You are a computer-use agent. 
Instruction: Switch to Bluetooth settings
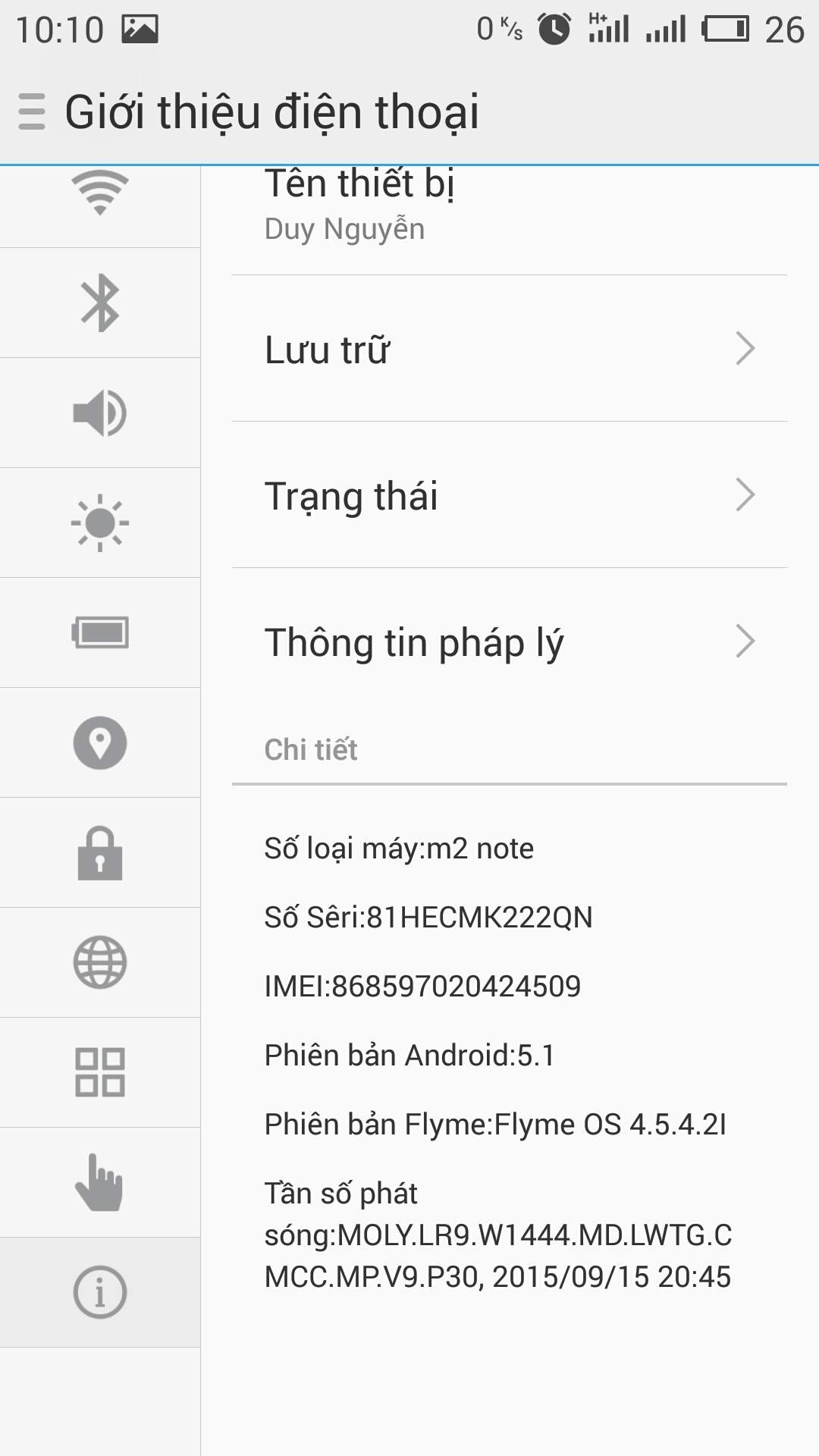pos(99,303)
